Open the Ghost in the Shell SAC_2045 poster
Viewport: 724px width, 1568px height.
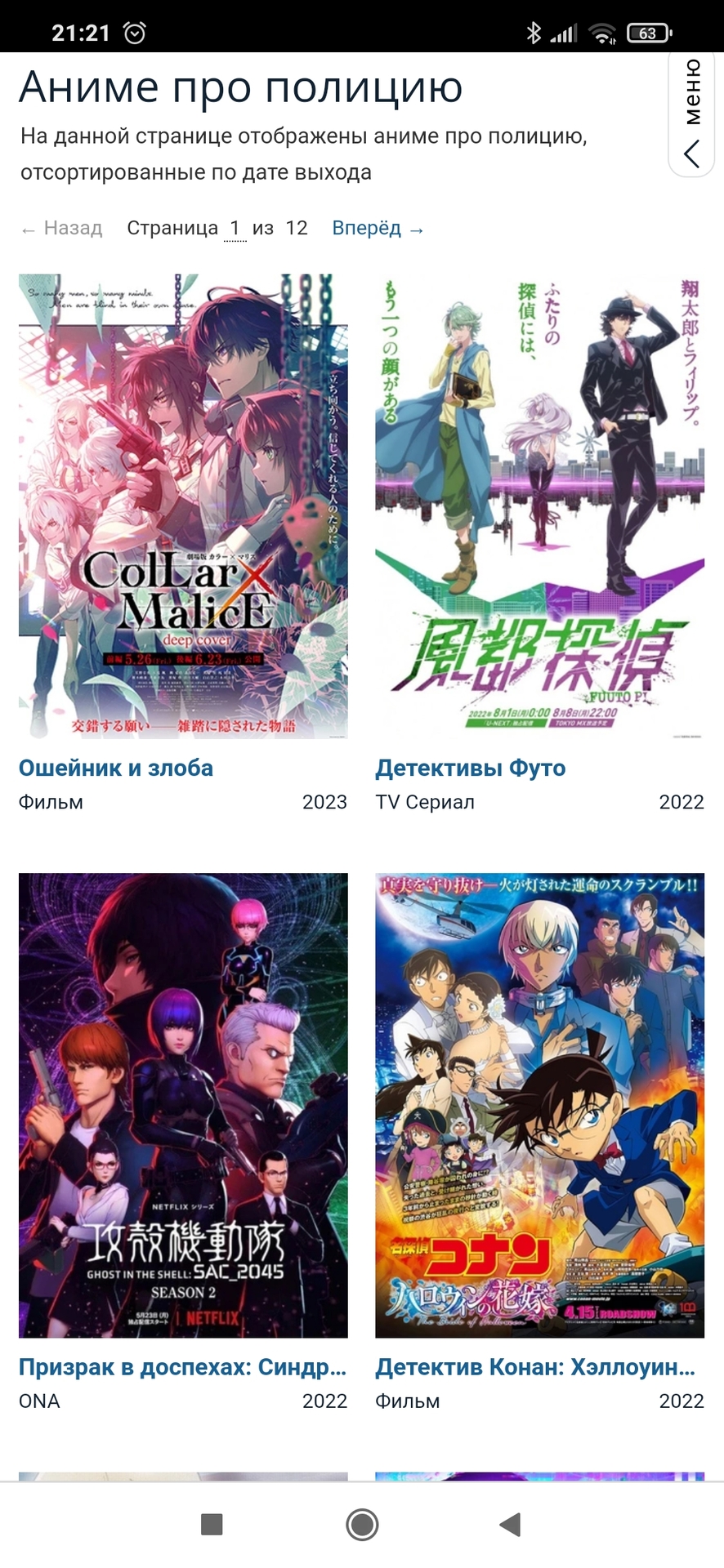[x=183, y=1105]
